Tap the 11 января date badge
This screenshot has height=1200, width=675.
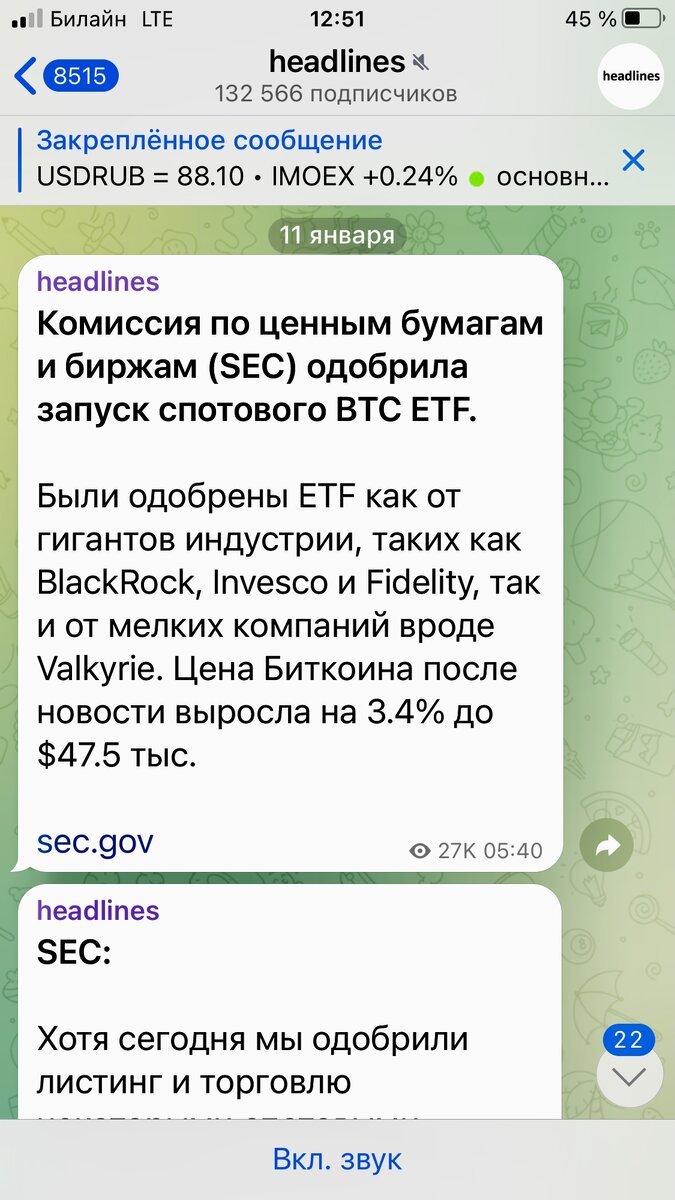pos(337,236)
